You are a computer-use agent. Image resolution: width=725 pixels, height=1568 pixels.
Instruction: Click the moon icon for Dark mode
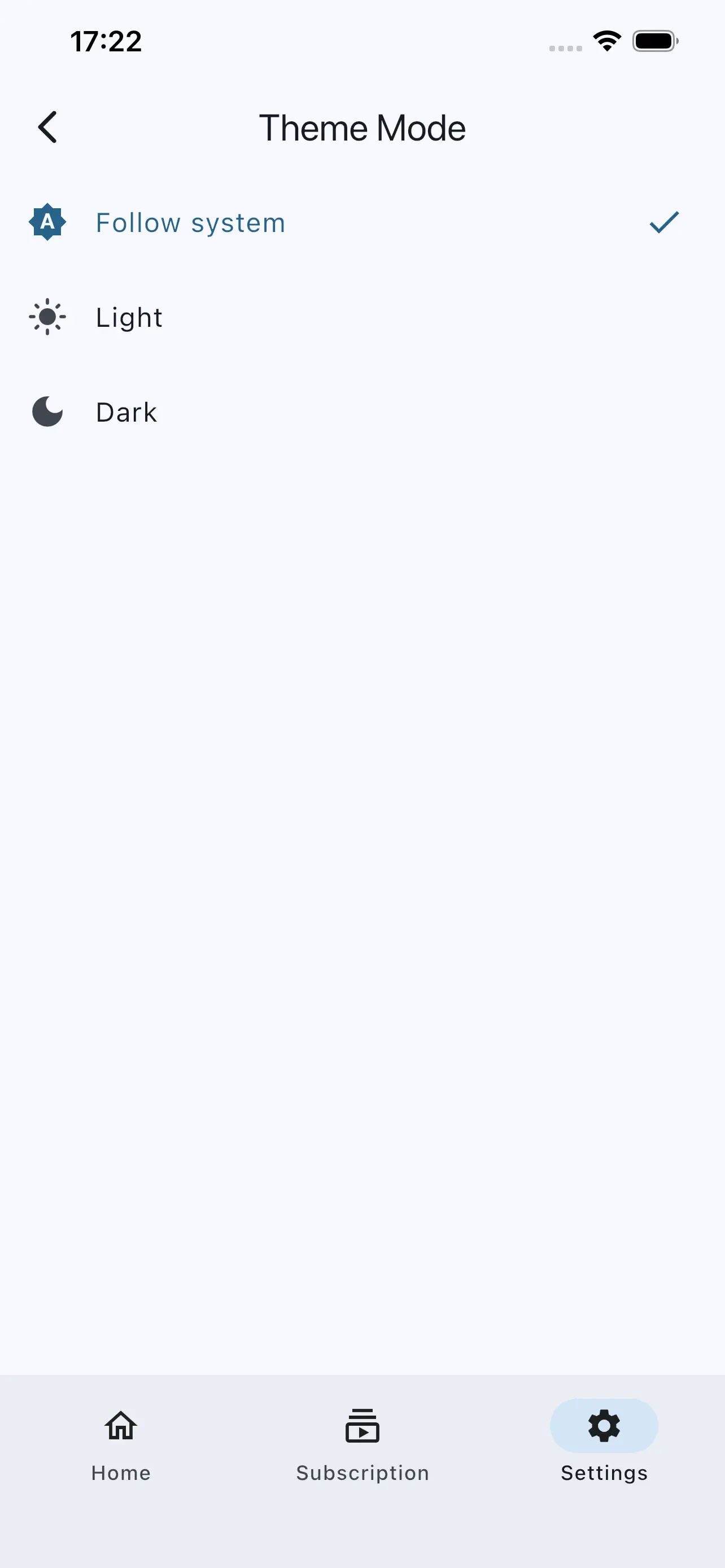(x=47, y=412)
